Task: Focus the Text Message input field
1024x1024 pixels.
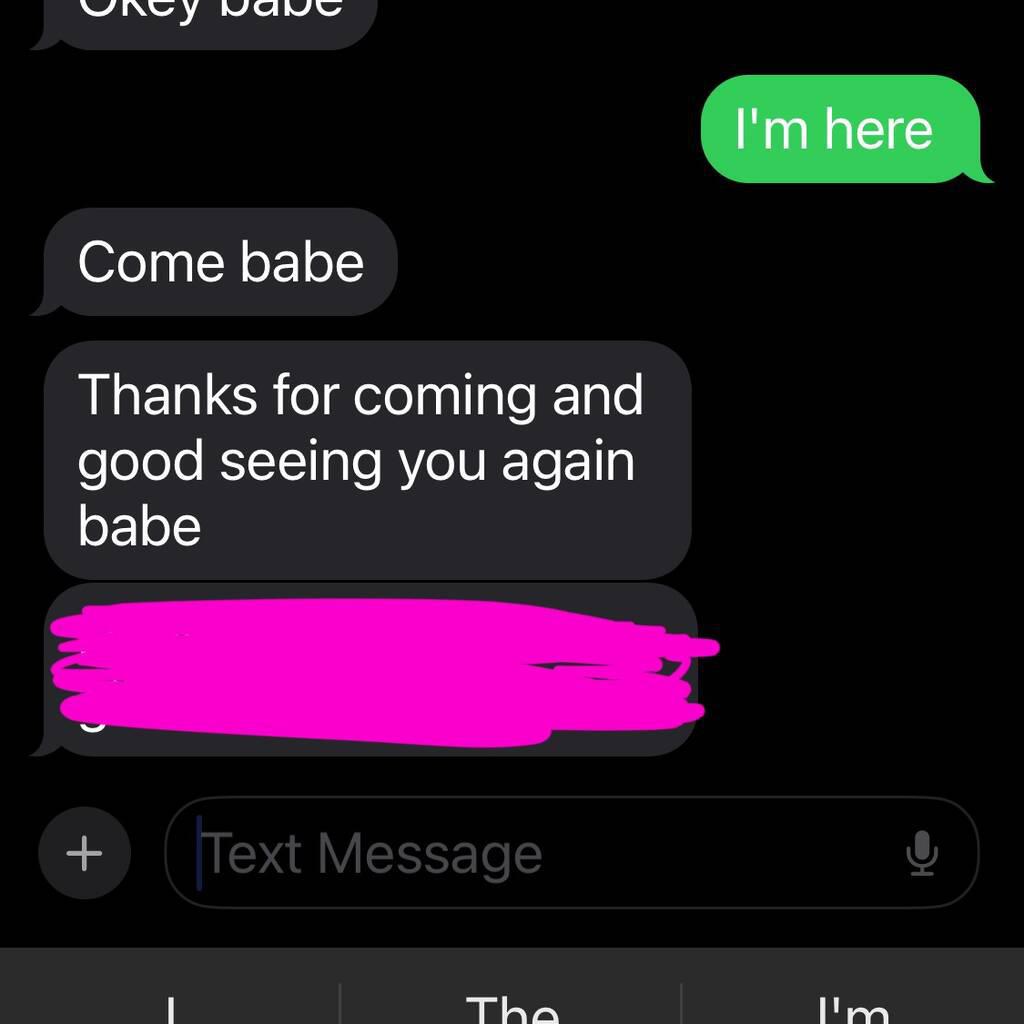Action: 540,853
